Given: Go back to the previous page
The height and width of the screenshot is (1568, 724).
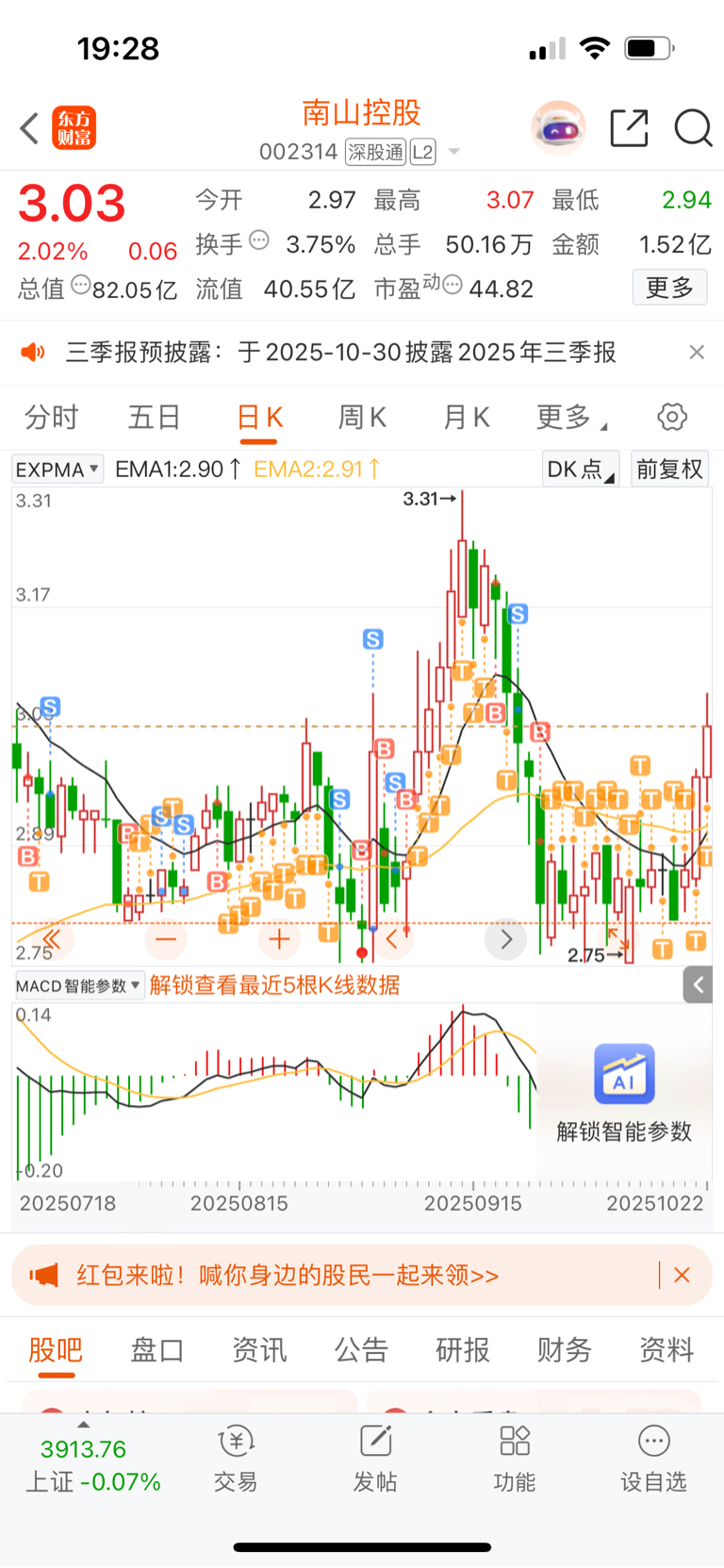Looking at the screenshot, I should click(x=30, y=128).
